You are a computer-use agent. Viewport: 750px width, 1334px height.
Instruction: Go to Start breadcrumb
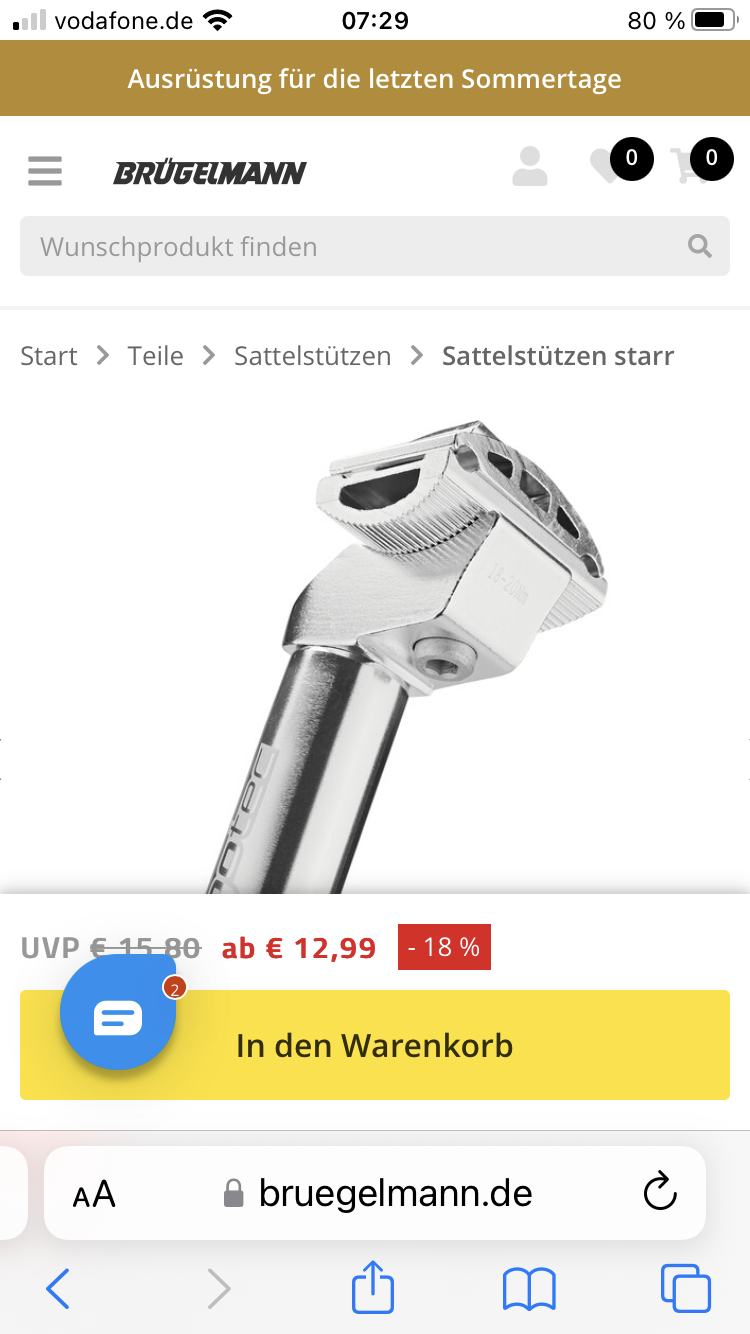coord(49,356)
